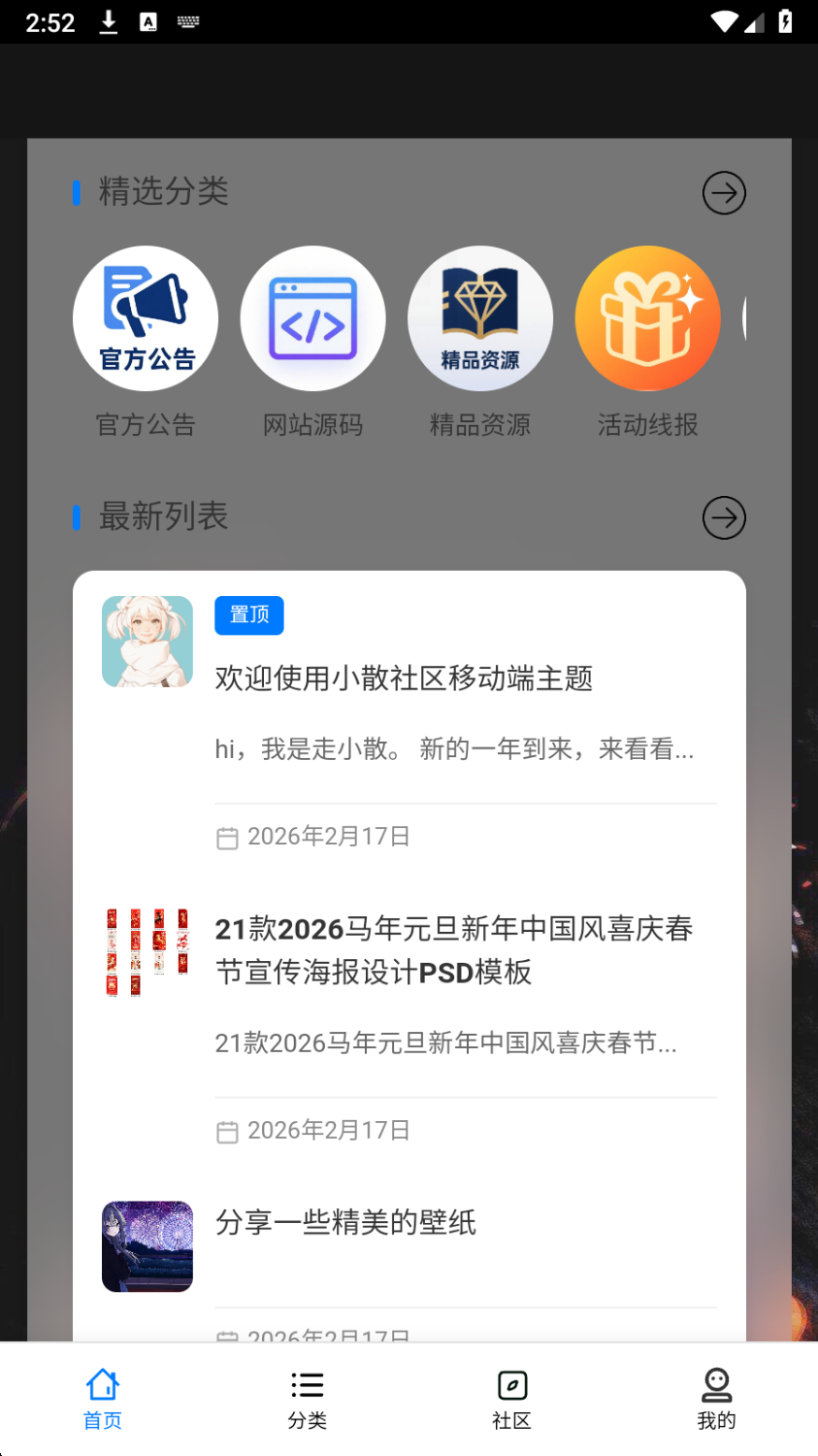818x1456 pixels.
Task: Switch to the 分类 tab
Action: point(307,1399)
